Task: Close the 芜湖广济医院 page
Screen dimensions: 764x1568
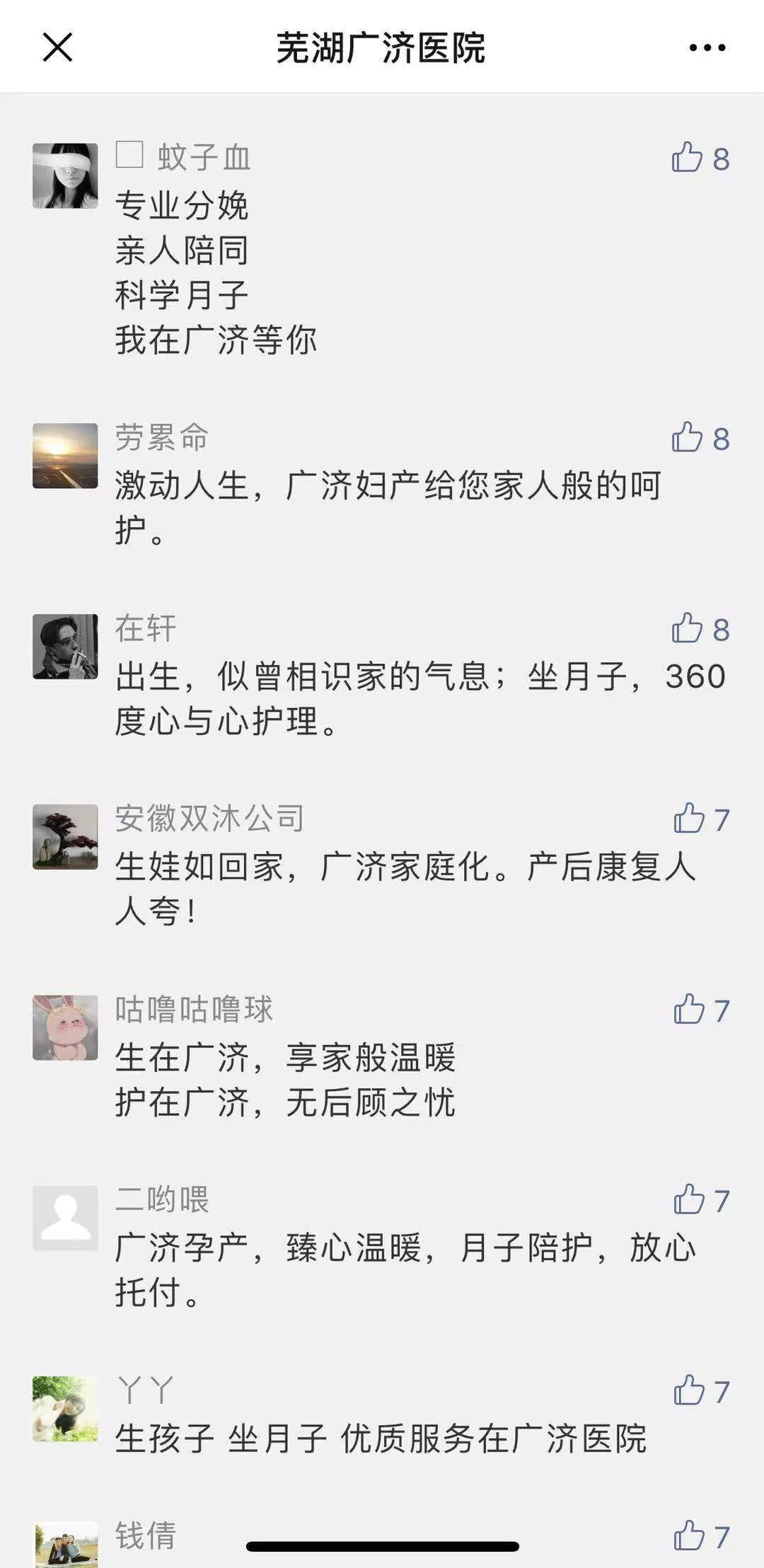Action: [57, 48]
